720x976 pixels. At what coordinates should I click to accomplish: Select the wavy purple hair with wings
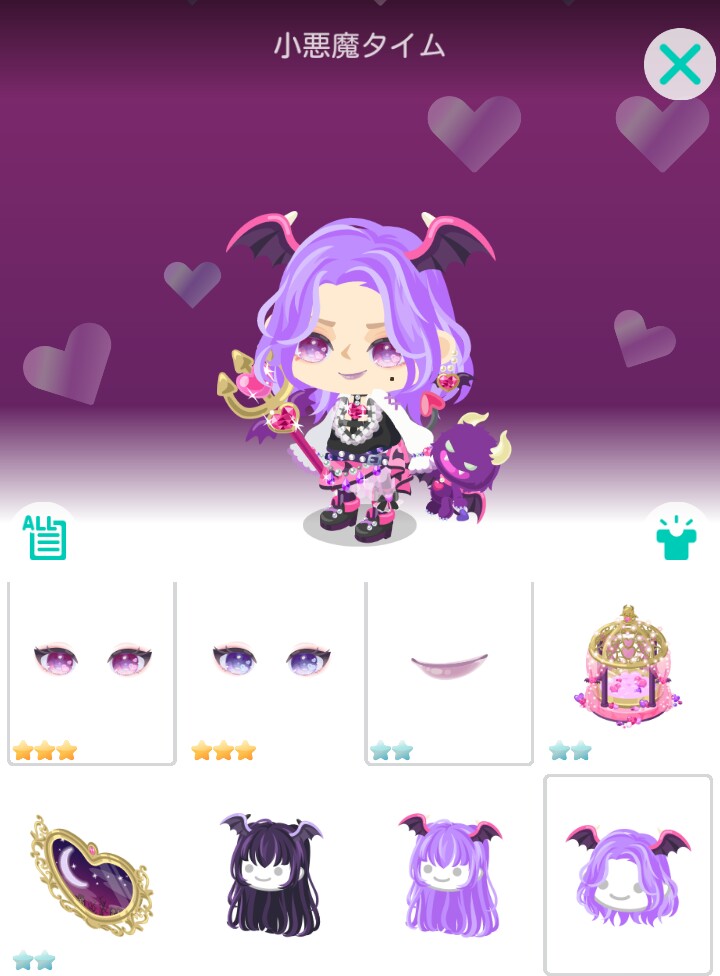pos(628,874)
